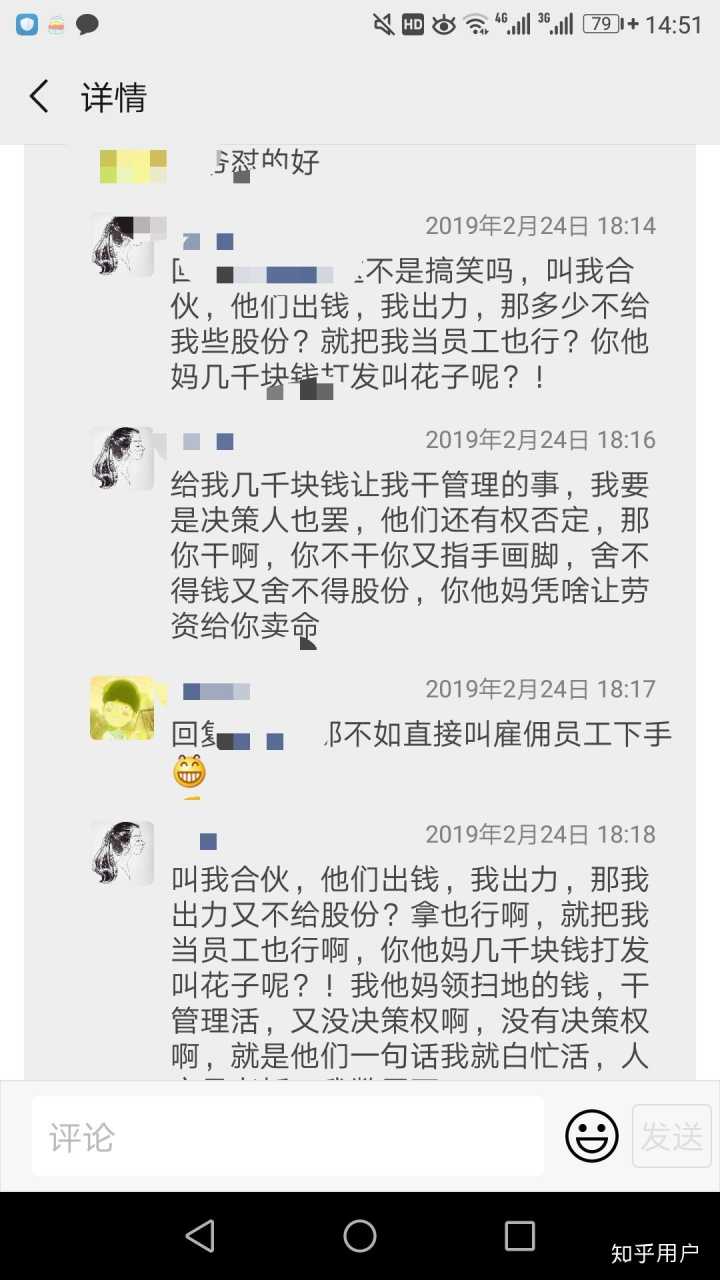The image size is (720, 1280).
Task: Go back from the 详情 page
Action: pyautogui.click(x=39, y=97)
